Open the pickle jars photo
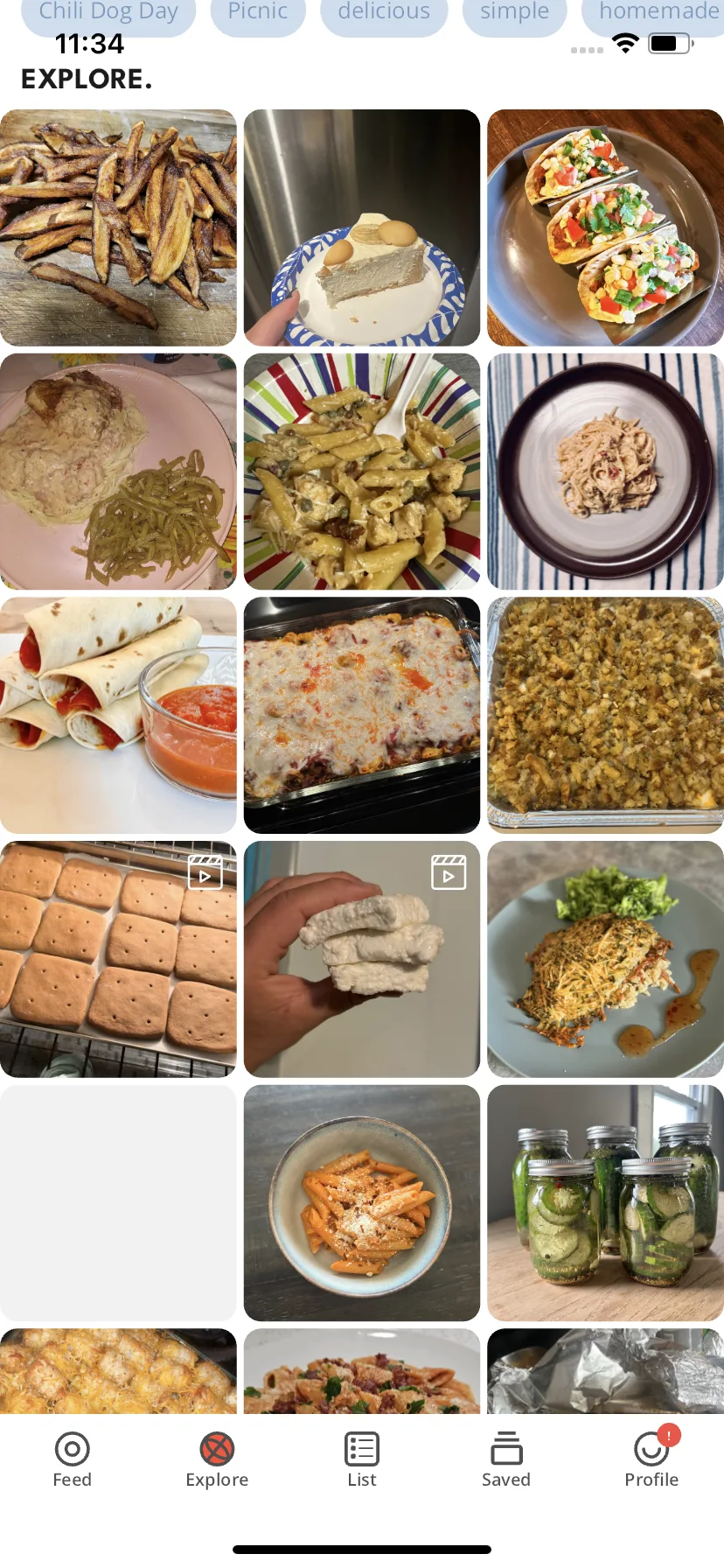The image size is (724, 1568). click(x=605, y=1203)
